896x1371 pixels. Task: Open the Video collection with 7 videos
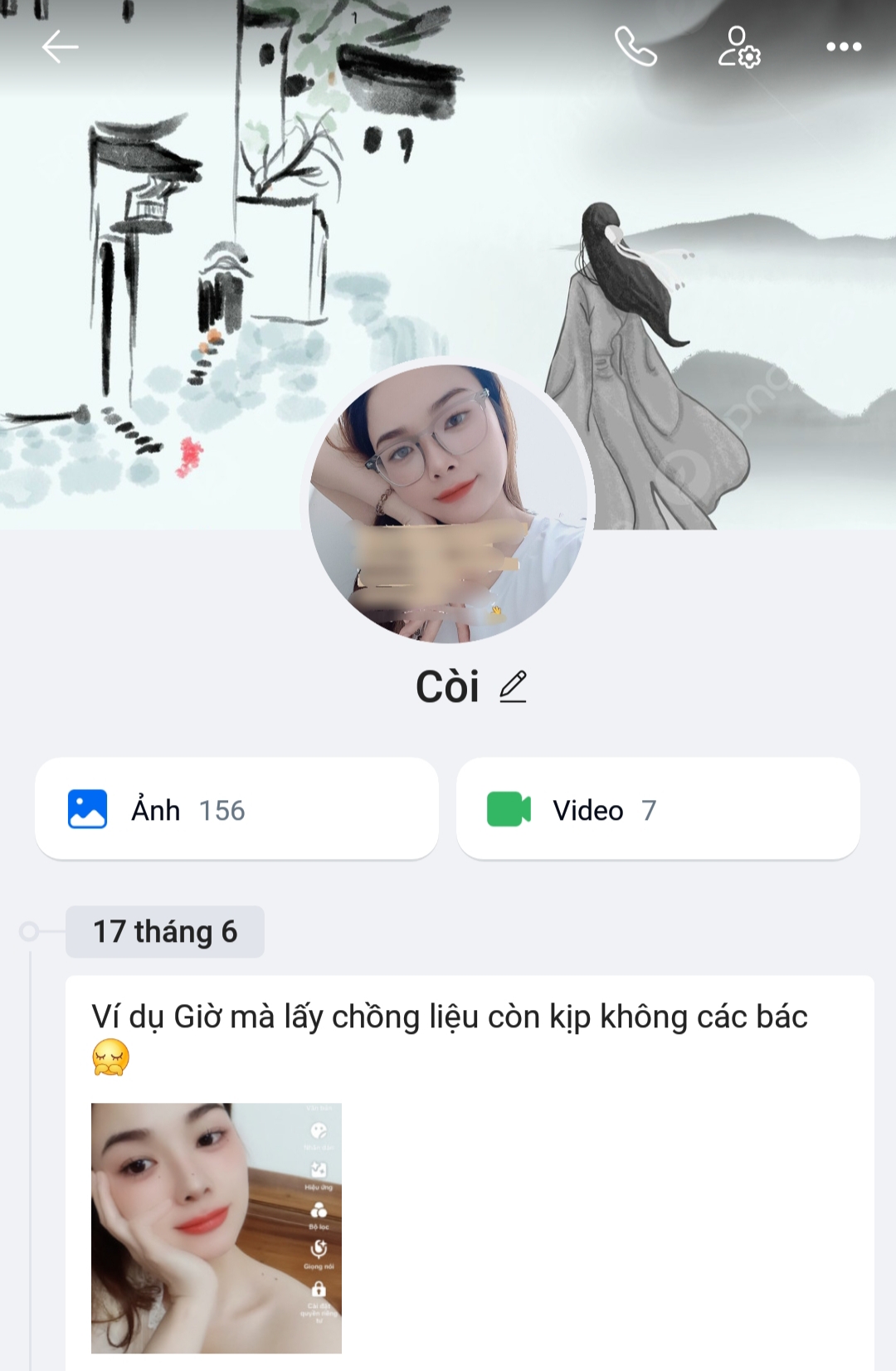click(x=658, y=808)
